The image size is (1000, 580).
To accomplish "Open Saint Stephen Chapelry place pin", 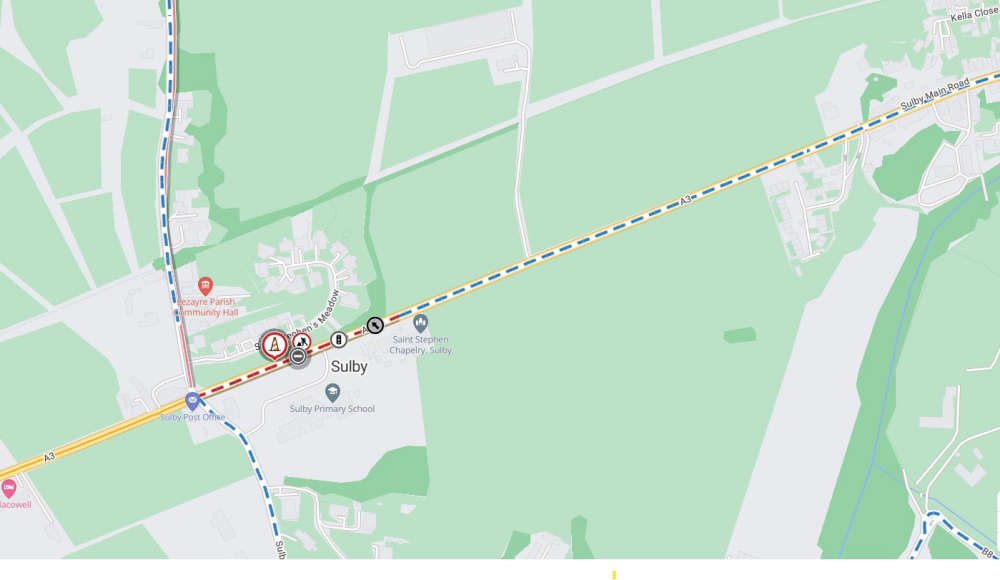I will pyautogui.click(x=420, y=323).
